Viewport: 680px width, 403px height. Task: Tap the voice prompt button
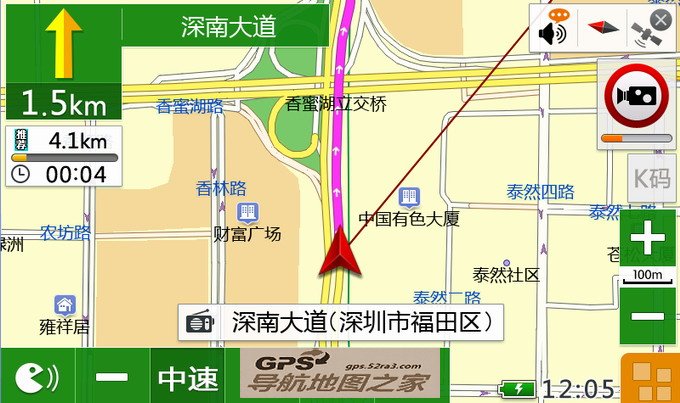37,377
